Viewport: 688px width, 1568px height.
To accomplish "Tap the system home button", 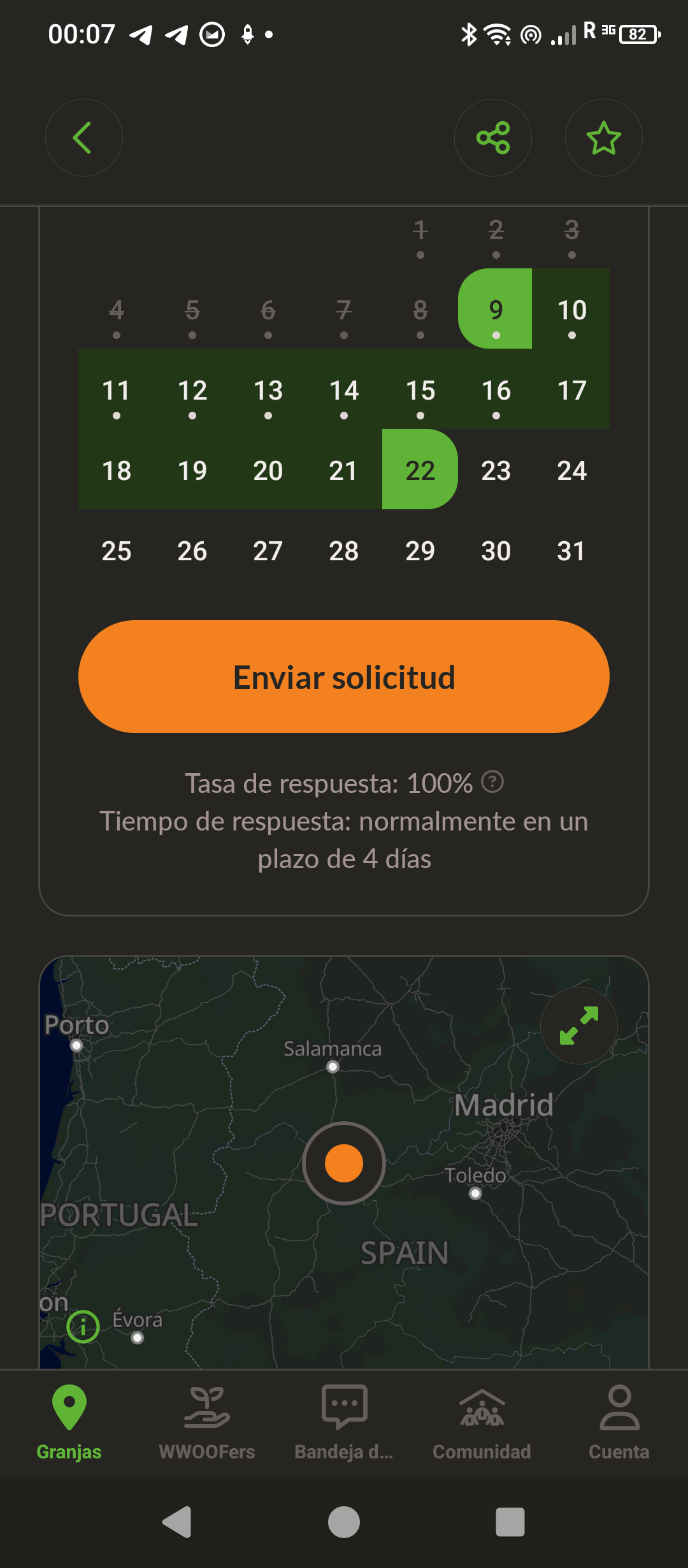I will point(344,1522).
